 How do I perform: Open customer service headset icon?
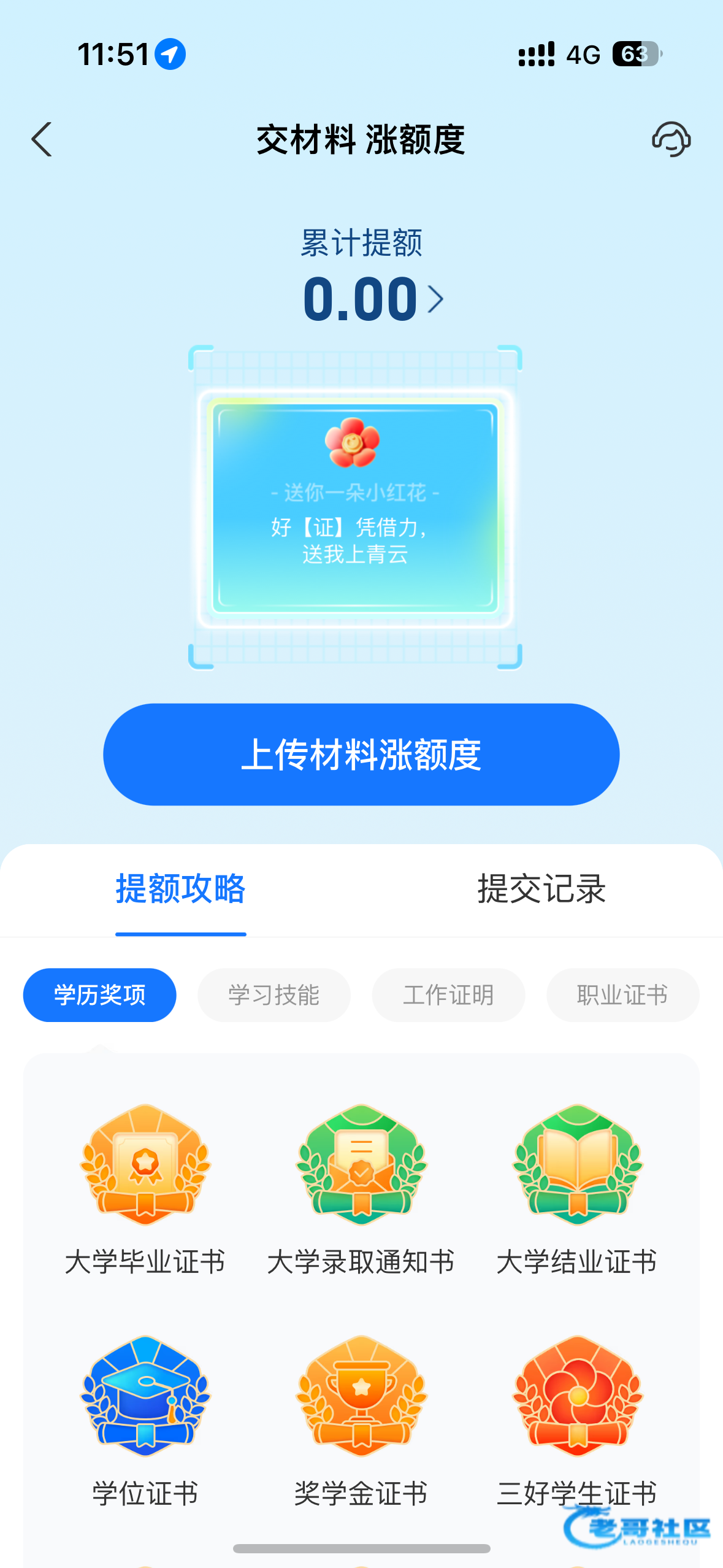[x=671, y=139]
